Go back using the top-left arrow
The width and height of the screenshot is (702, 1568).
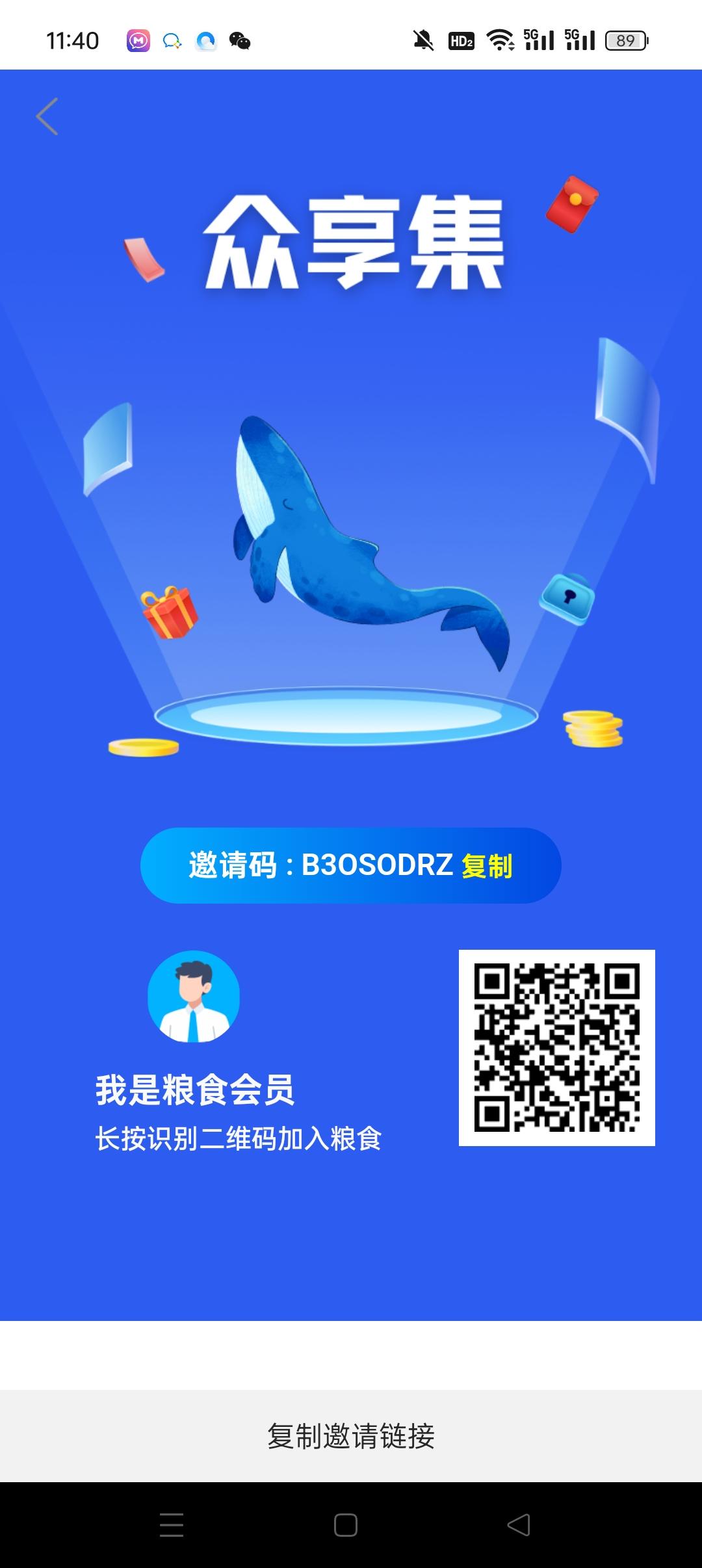tap(47, 116)
